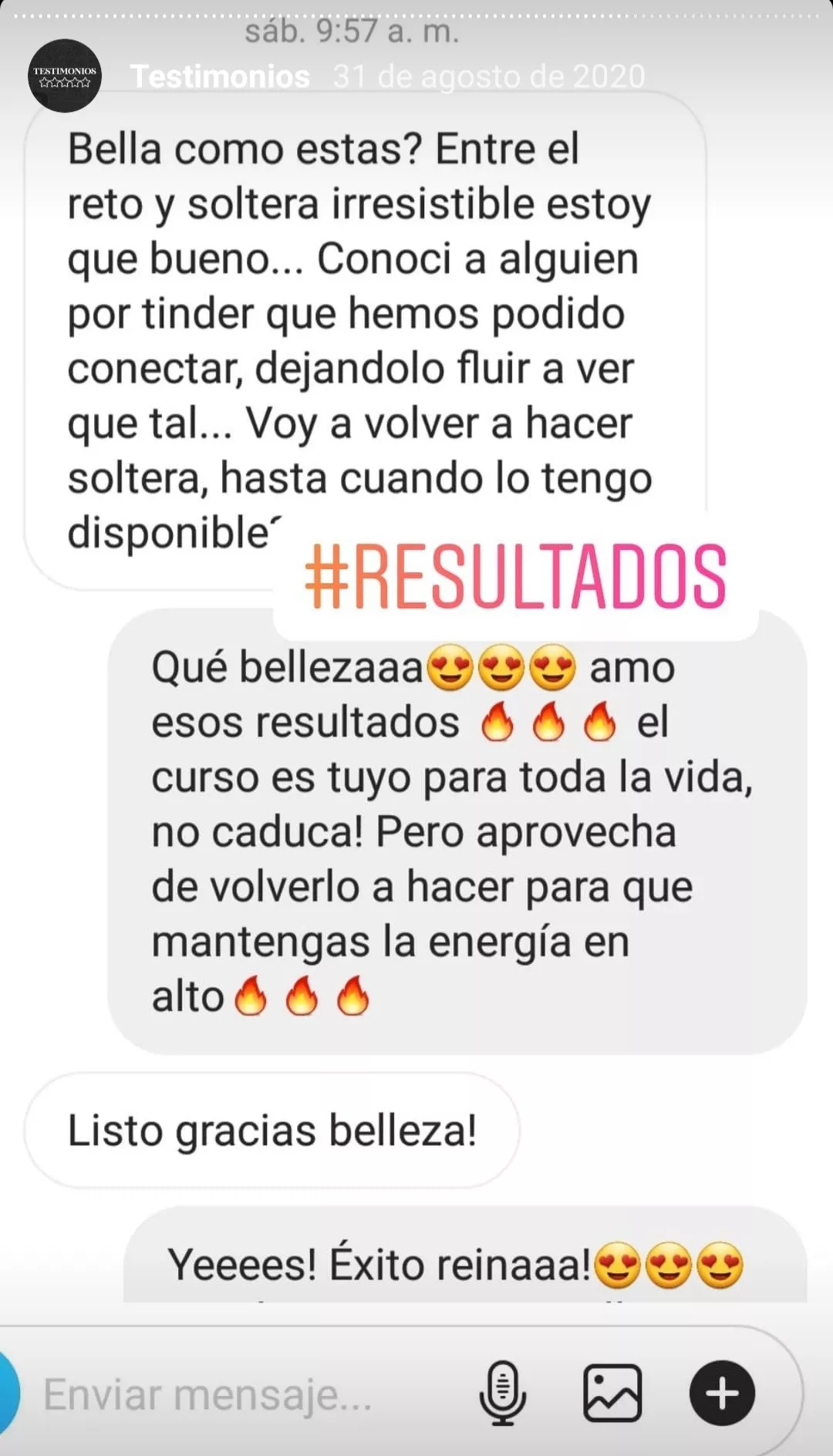
Task: Open the Testimonios highlight avatar
Action: (x=65, y=76)
